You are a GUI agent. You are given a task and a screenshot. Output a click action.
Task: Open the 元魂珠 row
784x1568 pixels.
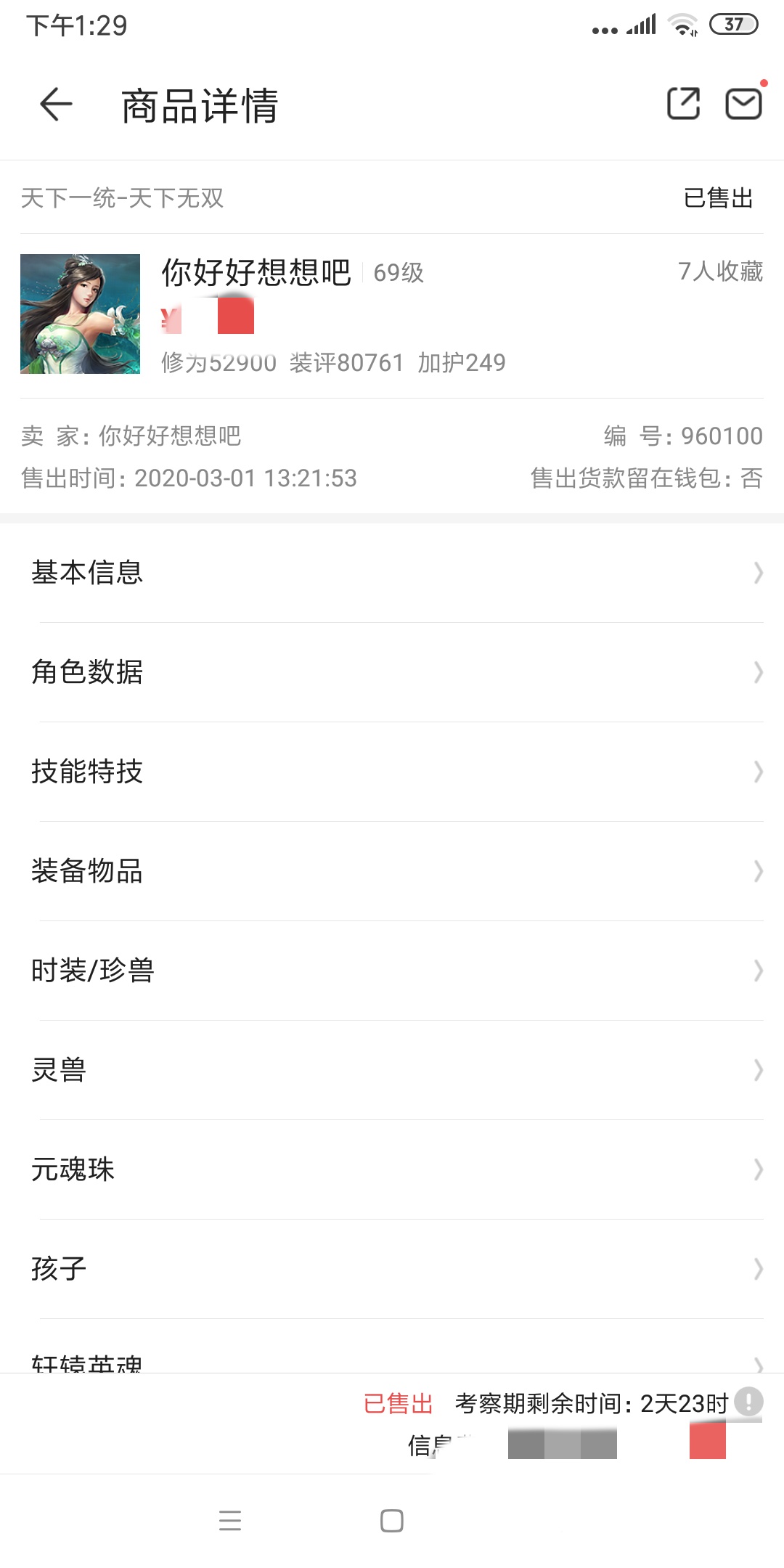(392, 1169)
